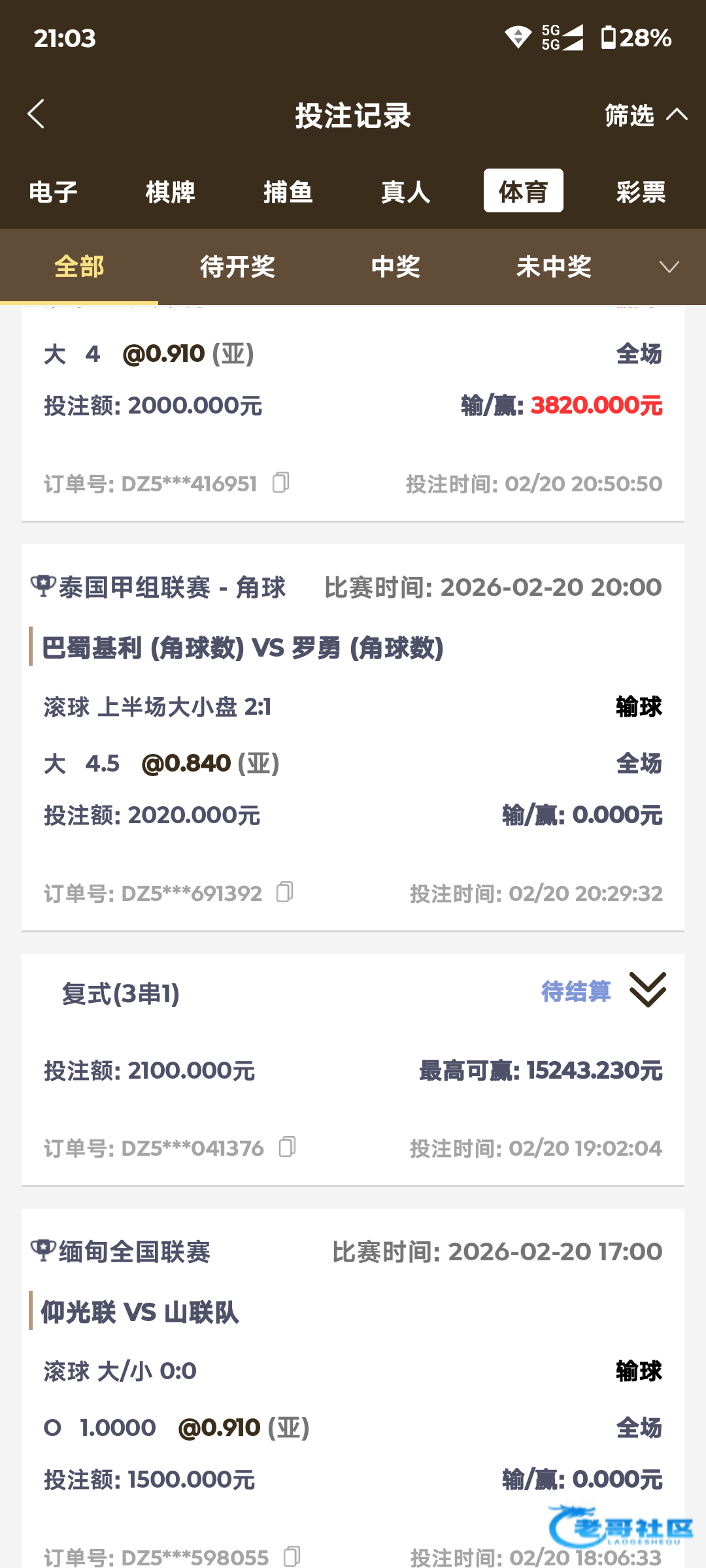
Task: Copy order number DZ5***416951
Action: pos(281,483)
